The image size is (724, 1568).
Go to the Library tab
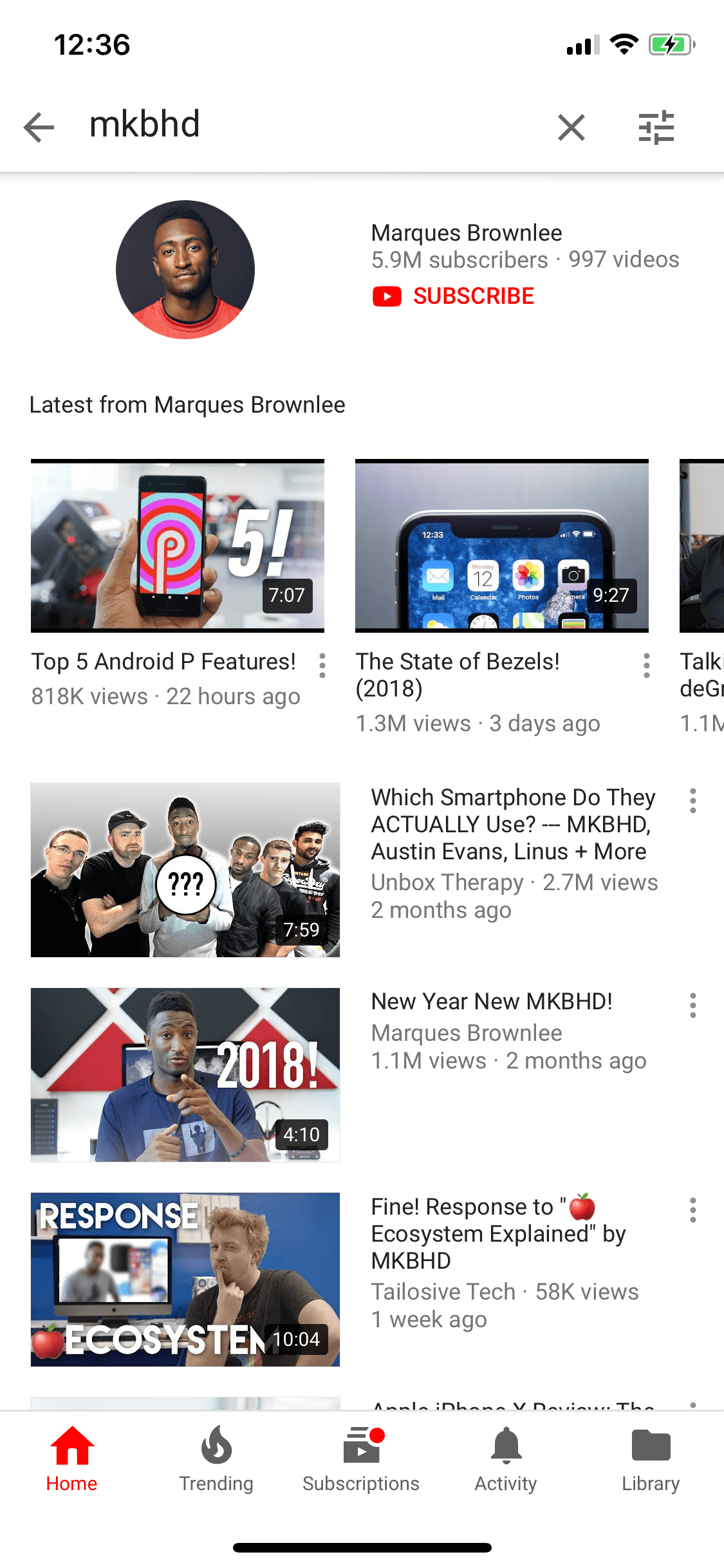651,1459
